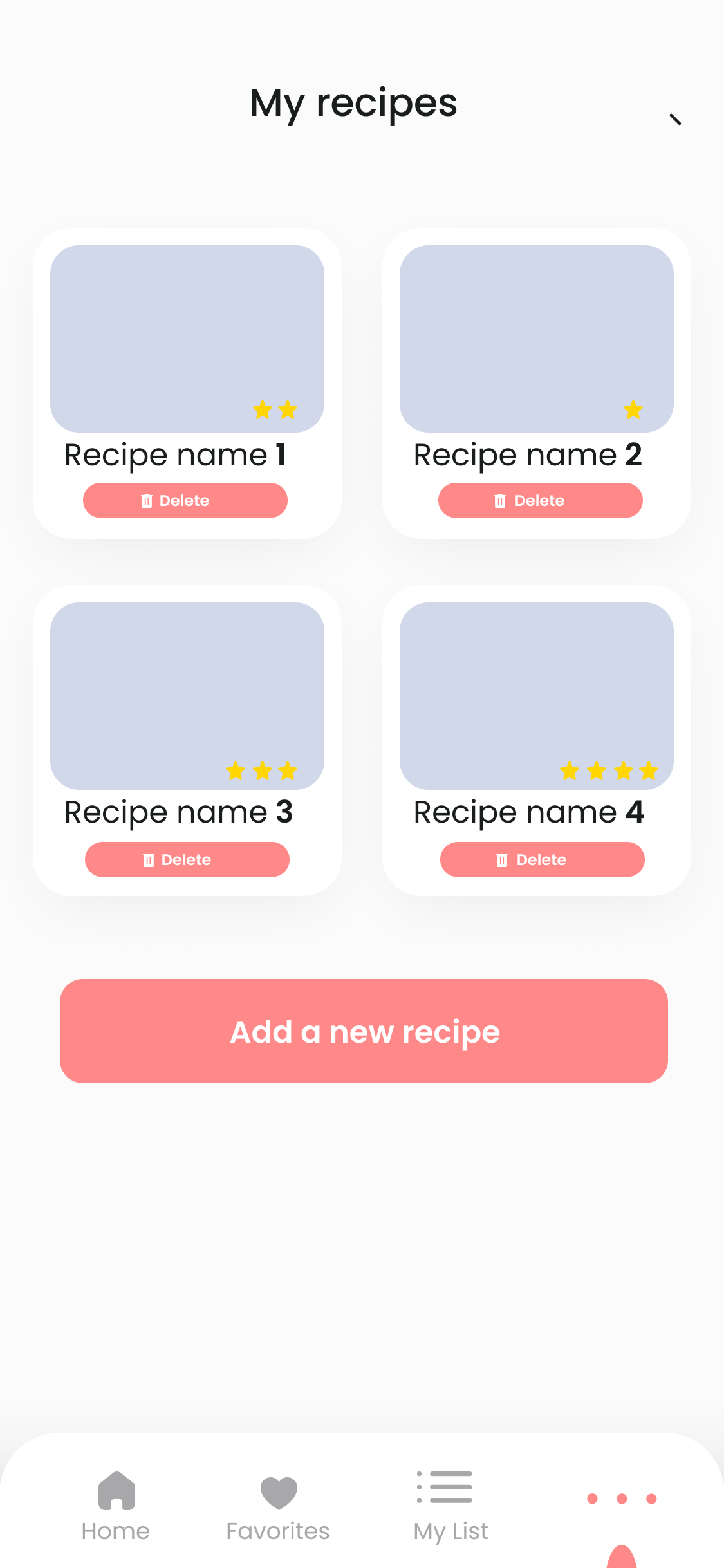
Task: Delete Recipe name 2
Action: (x=541, y=500)
